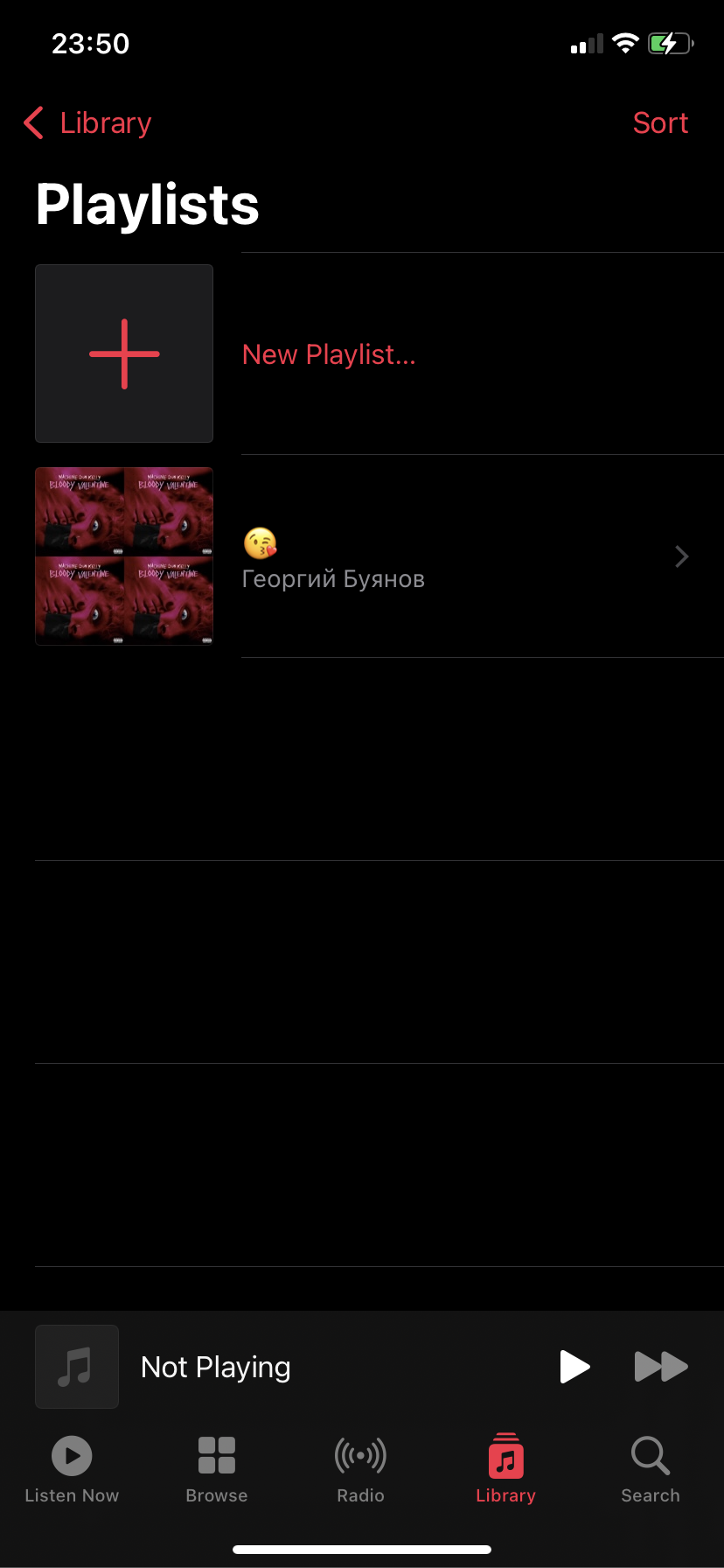Screen dimensions: 724x1568
Task: Switch to the Listen Now tab
Action: pos(72,1469)
